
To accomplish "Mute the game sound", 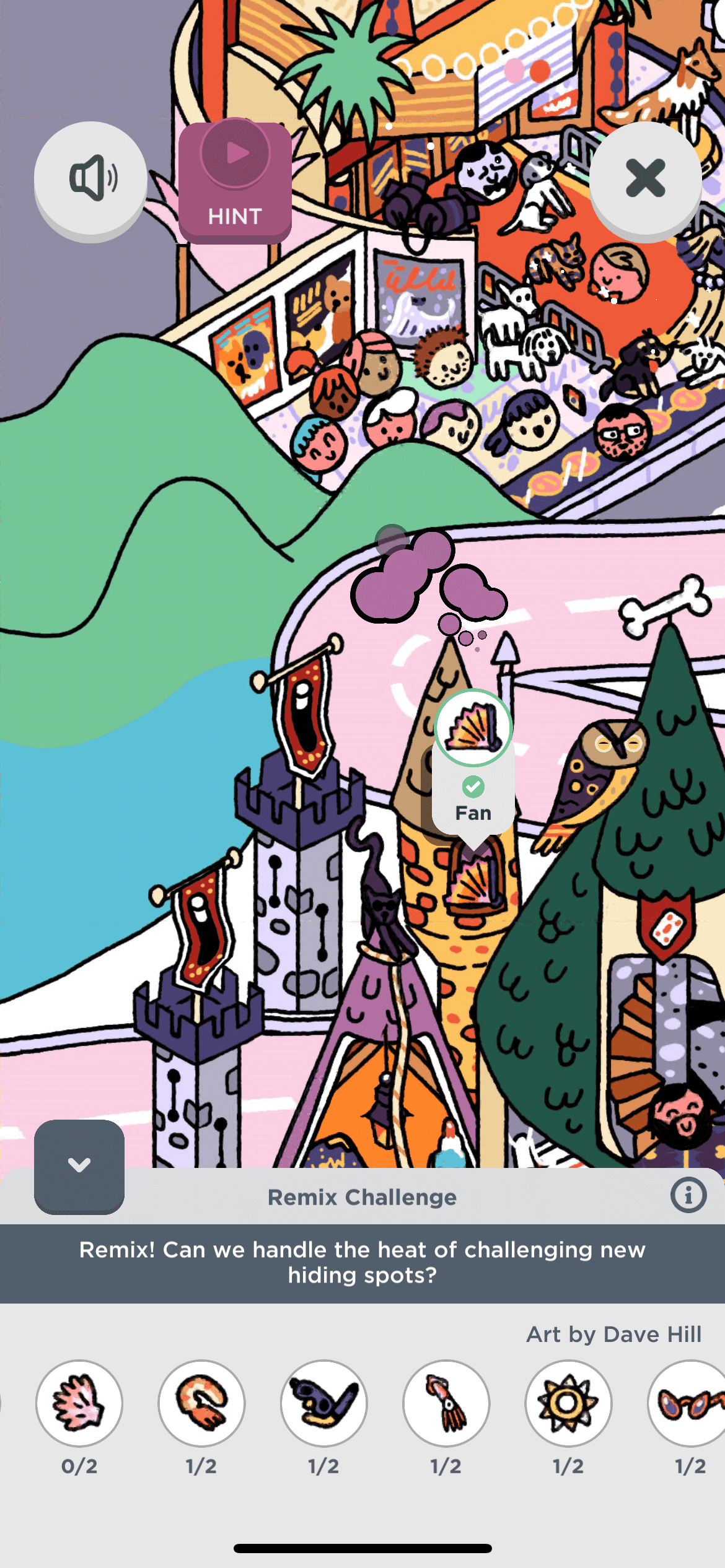I will (91, 179).
